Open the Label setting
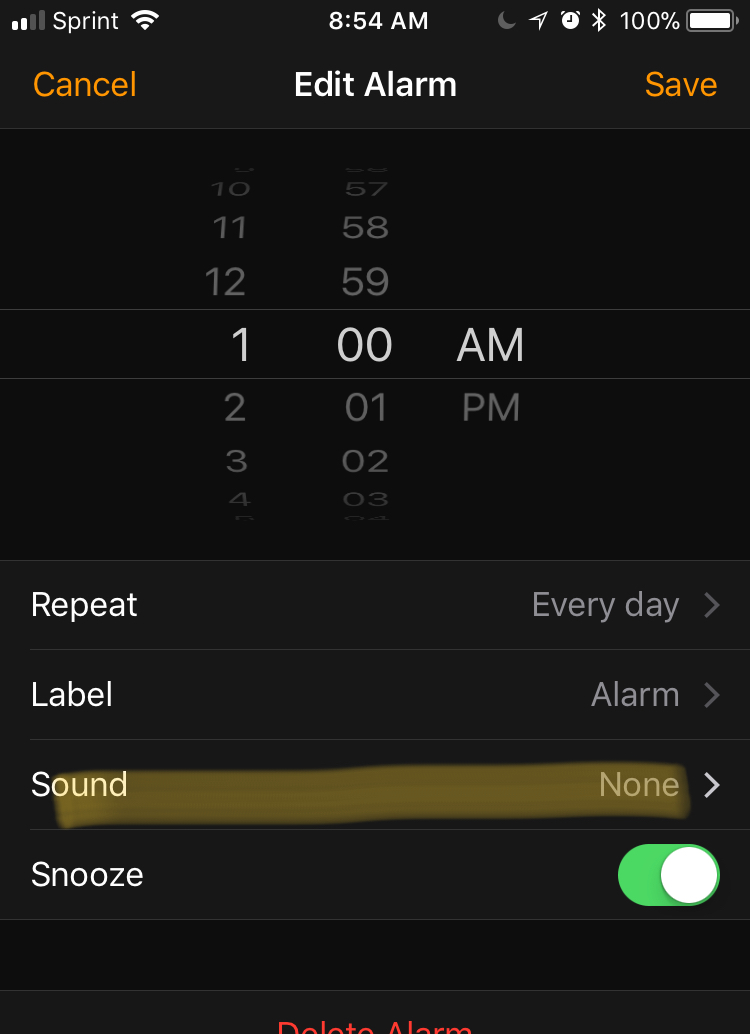The width and height of the screenshot is (750, 1034). pyautogui.click(x=375, y=695)
